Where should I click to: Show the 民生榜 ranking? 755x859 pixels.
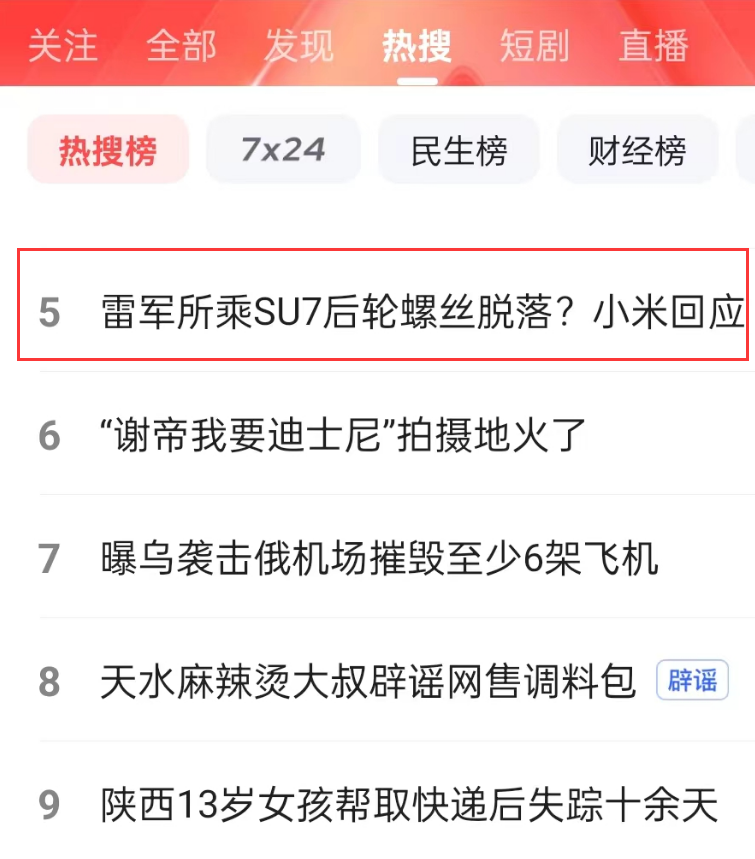pyautogui.click(x=459, y=150)
